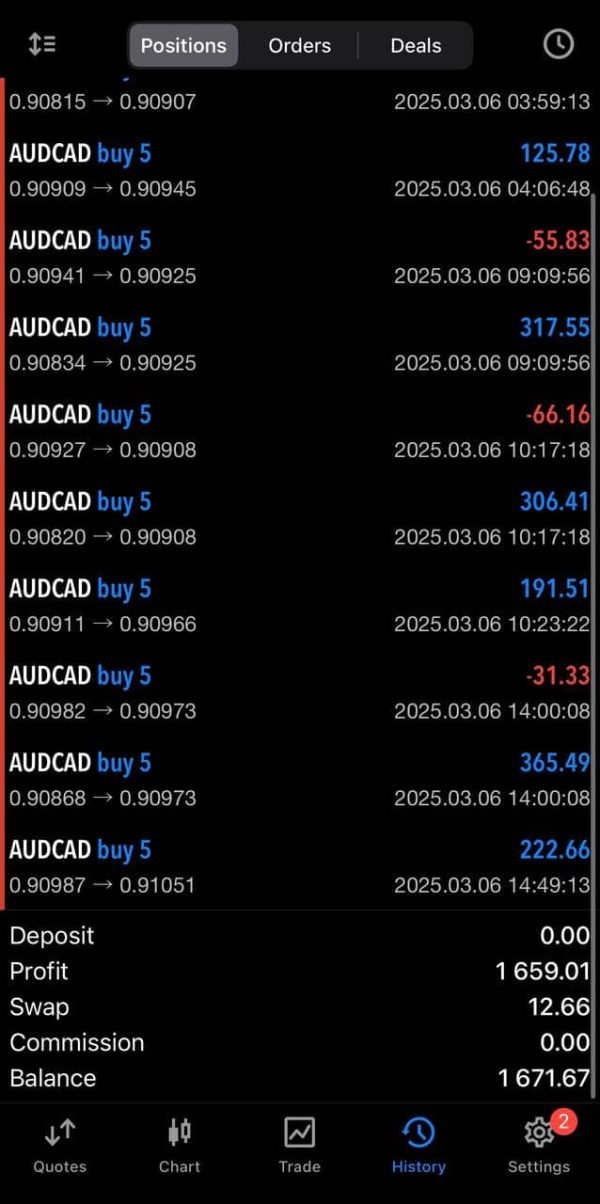Open the history period clock icon
The height and width of the screenshot is (1204, 600).
(x=558, y=44)
